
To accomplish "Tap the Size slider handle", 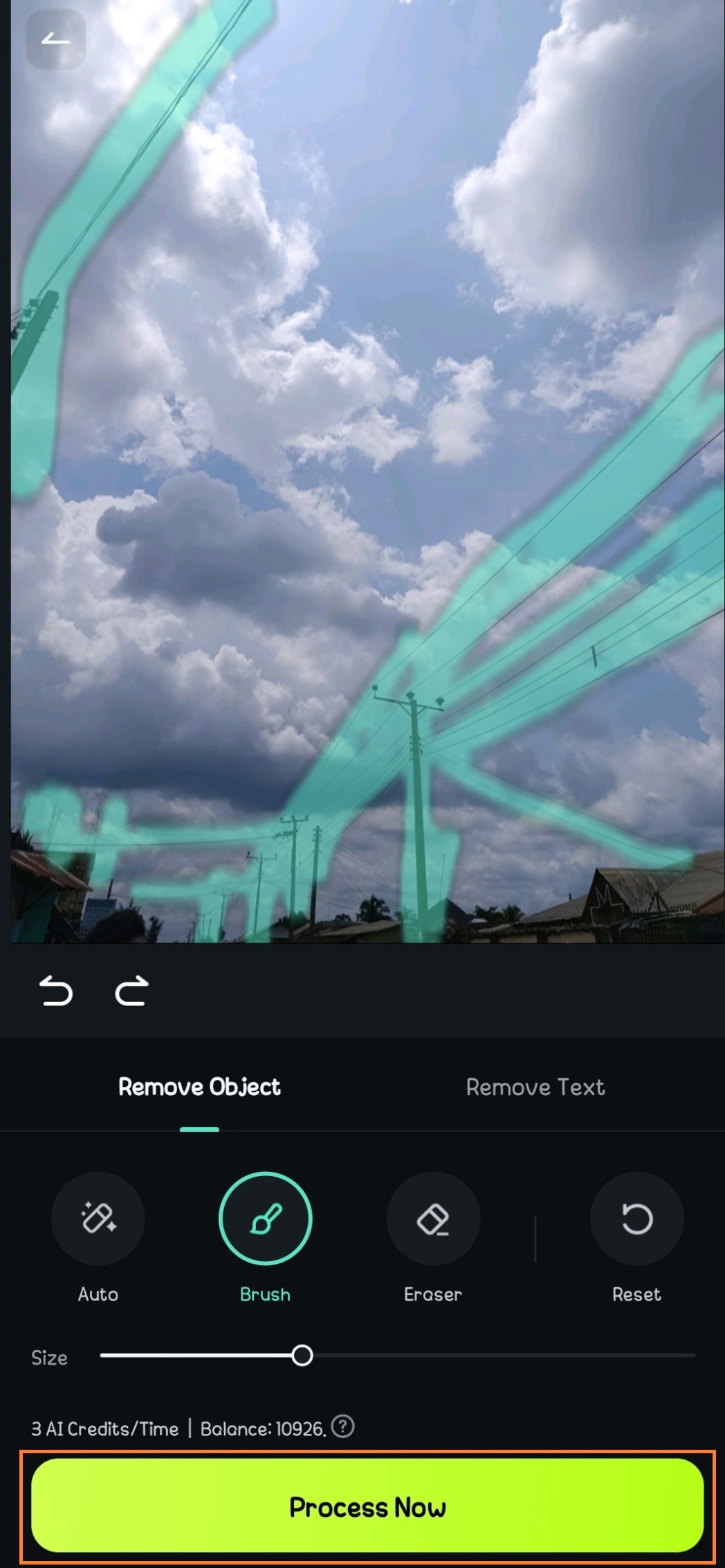I will coord(302,1355).
